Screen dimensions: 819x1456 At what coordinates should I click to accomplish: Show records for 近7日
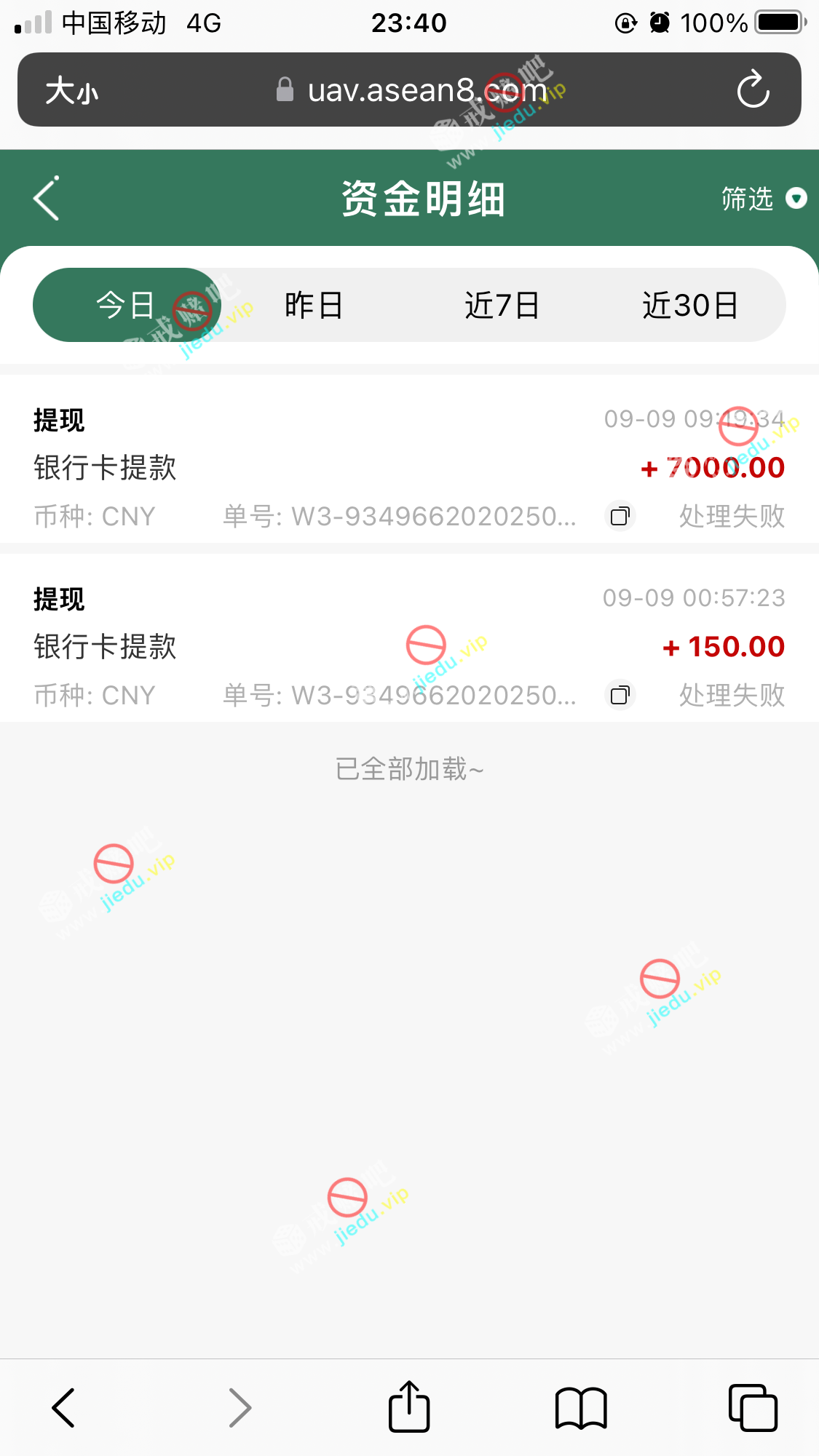coord(502,305)
